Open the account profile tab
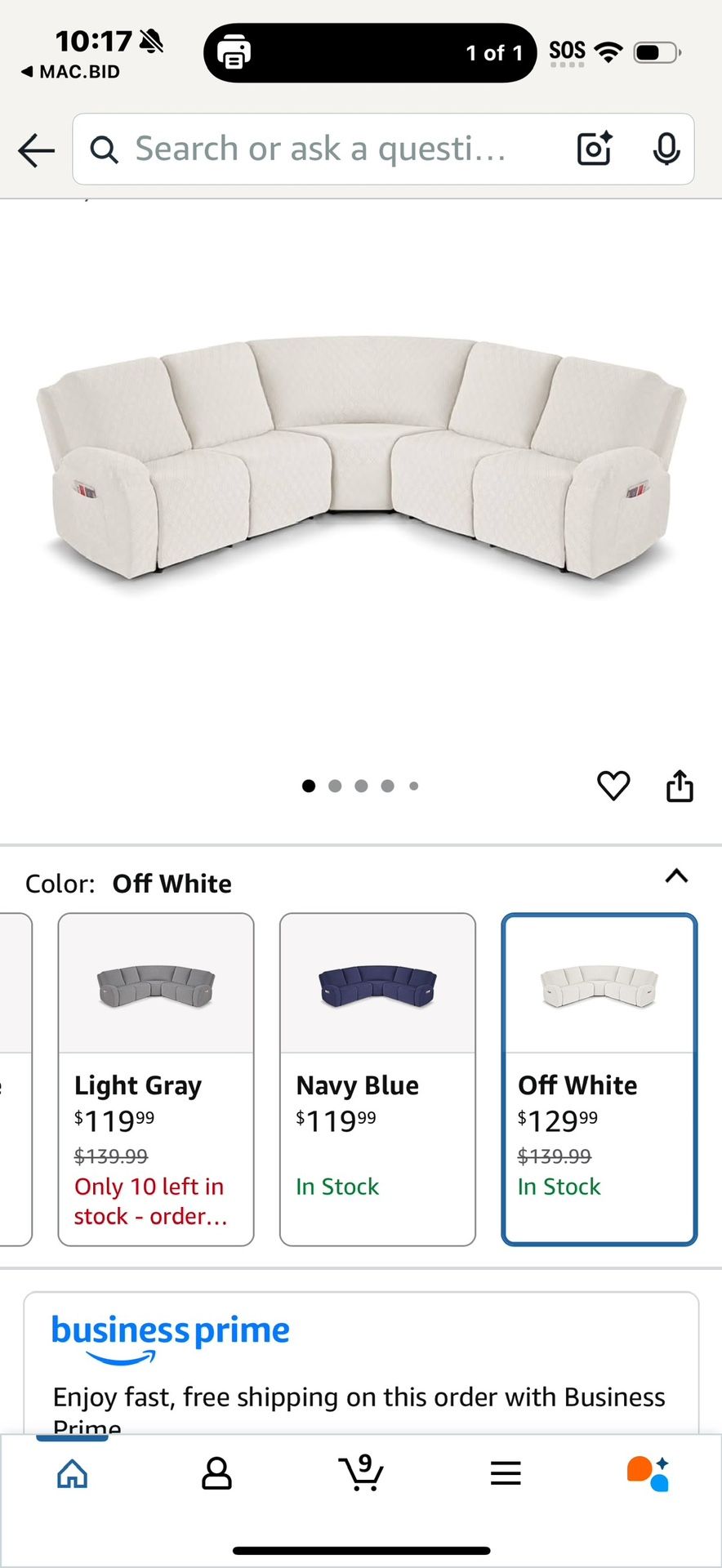722x1568 pixels. (x=216, y=1473)
